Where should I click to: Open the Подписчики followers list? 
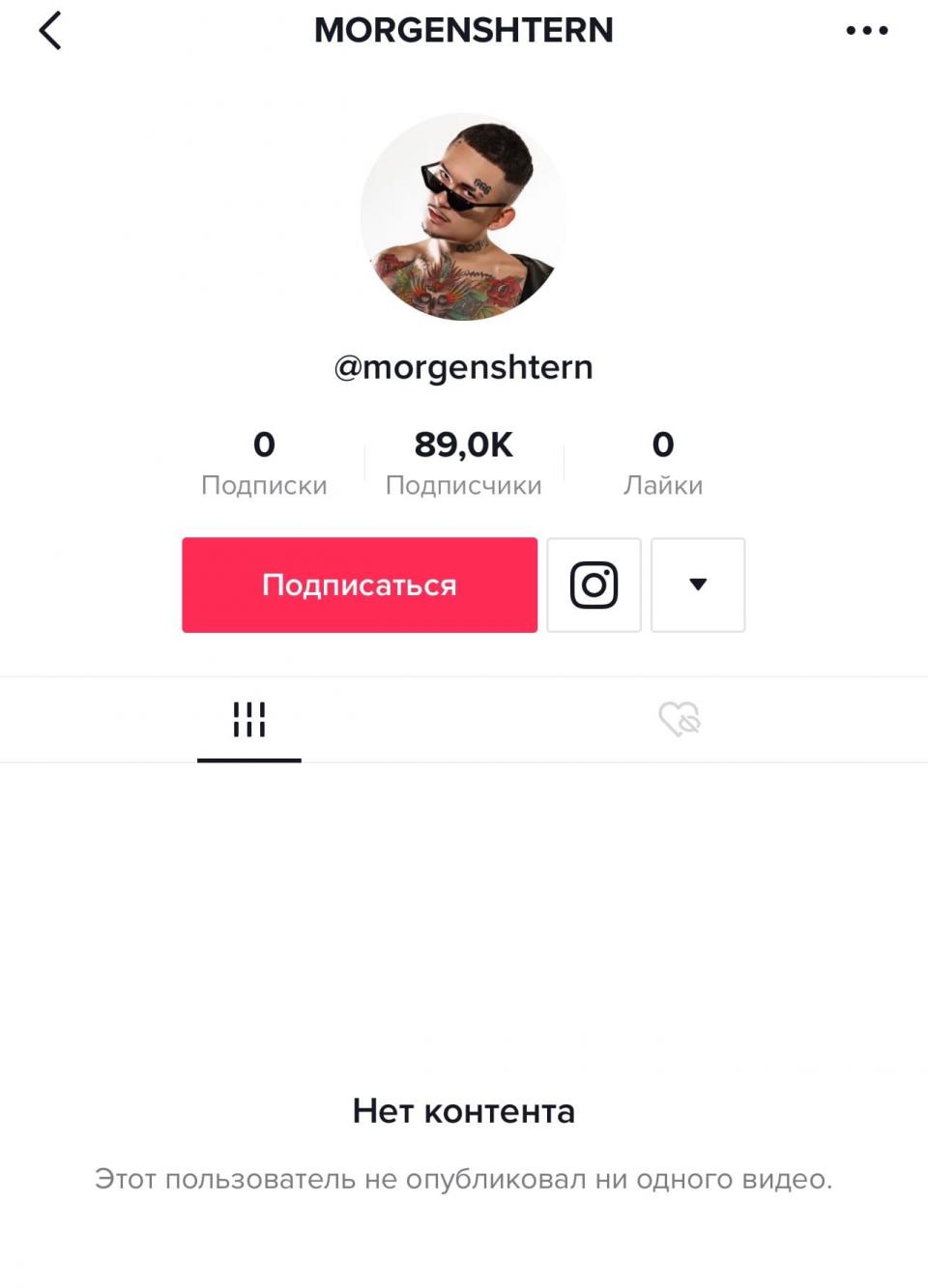click(x=464, y=462)
